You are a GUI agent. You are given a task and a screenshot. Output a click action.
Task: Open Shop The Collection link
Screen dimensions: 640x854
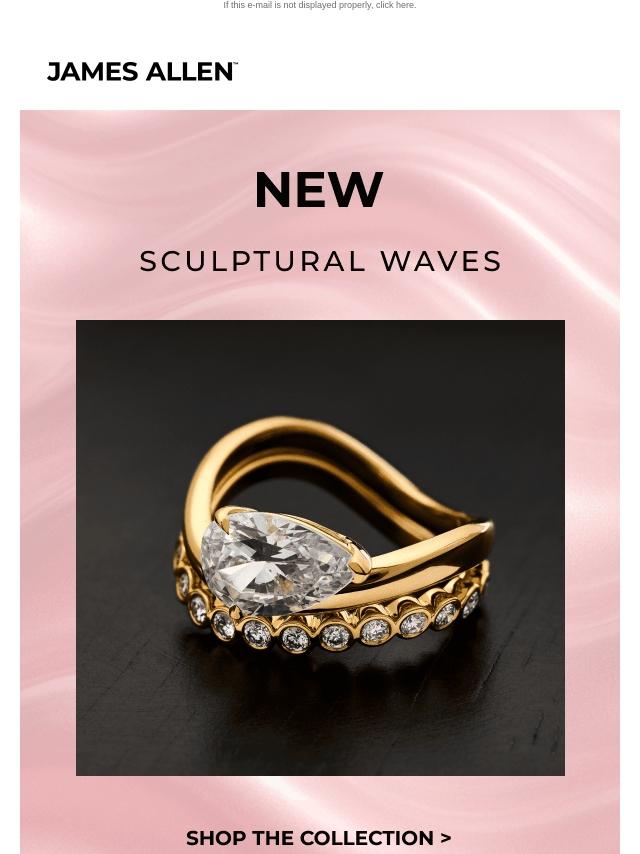click(x=318, y=838)
